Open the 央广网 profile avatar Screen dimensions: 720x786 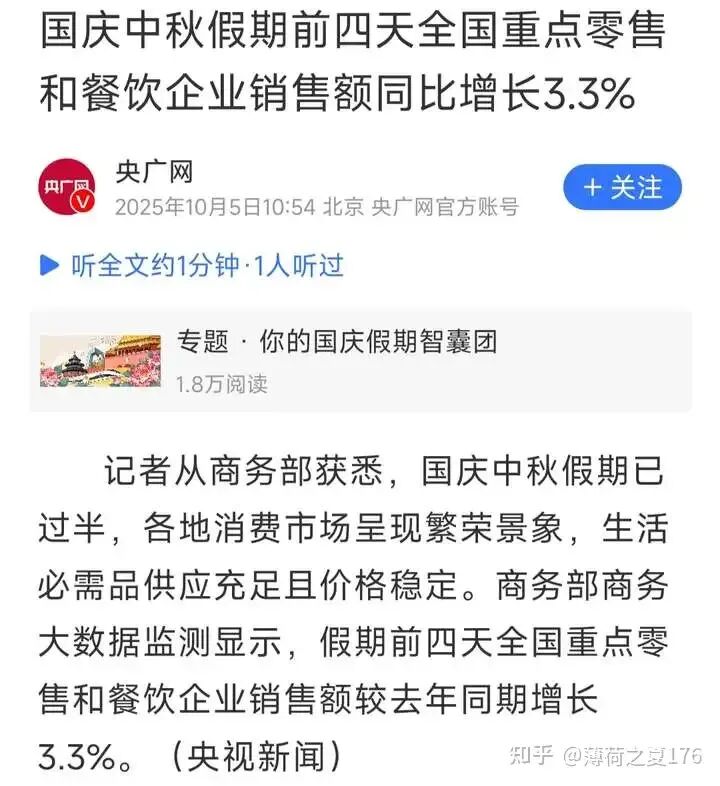(68, 187)
